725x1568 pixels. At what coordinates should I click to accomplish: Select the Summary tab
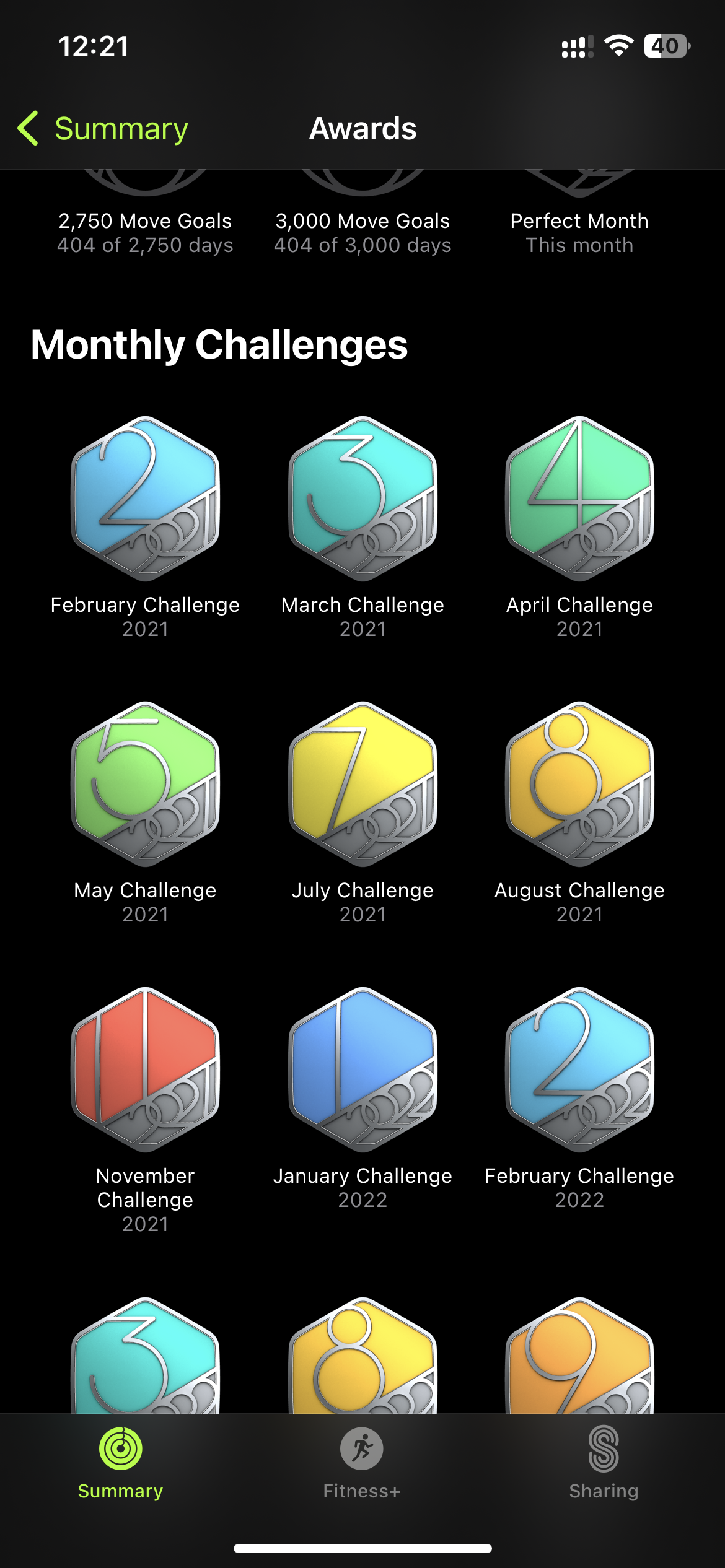point(120,1463)
